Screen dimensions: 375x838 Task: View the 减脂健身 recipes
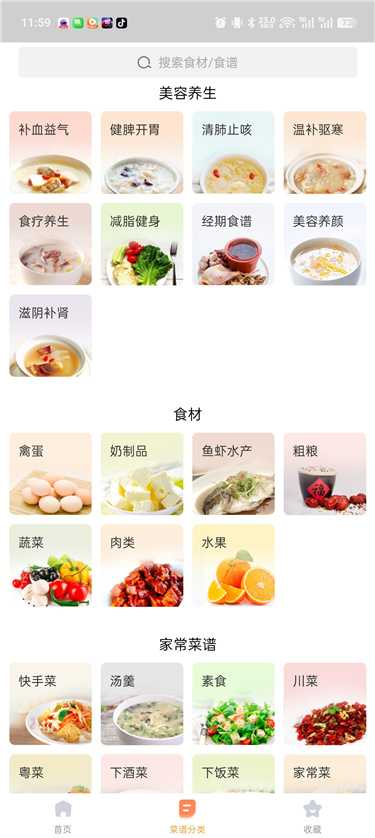(142, 244)
